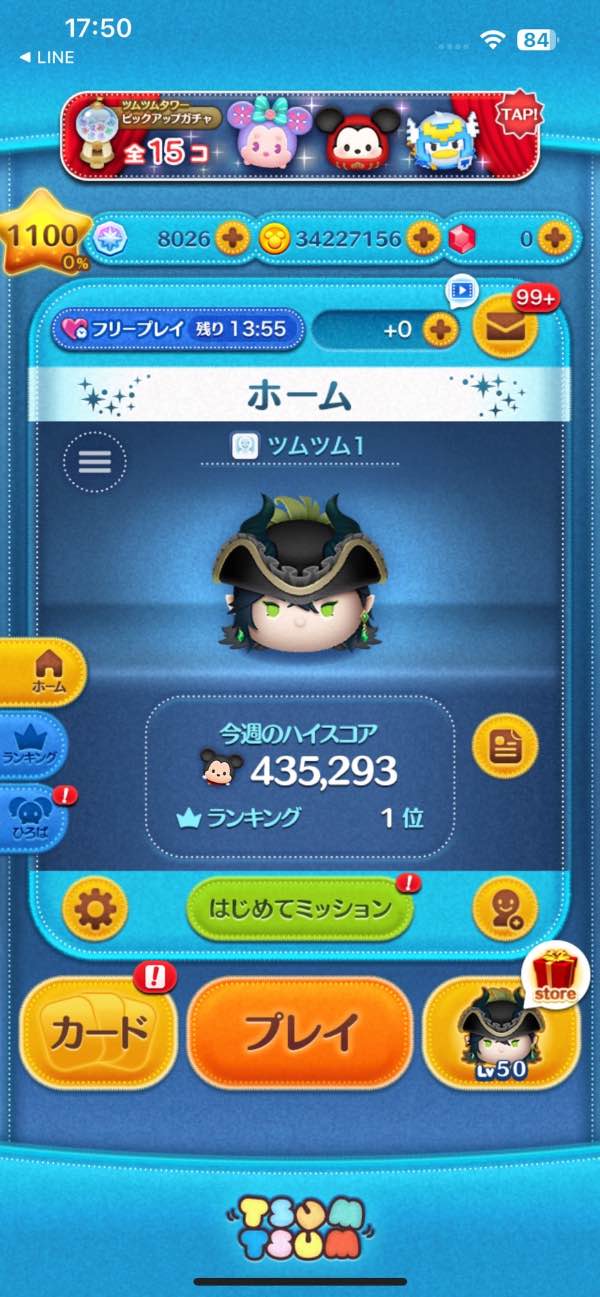Open the pickup gacha banner
The height and width of the screenshot is (1297, 600).
tap(300, 137)
